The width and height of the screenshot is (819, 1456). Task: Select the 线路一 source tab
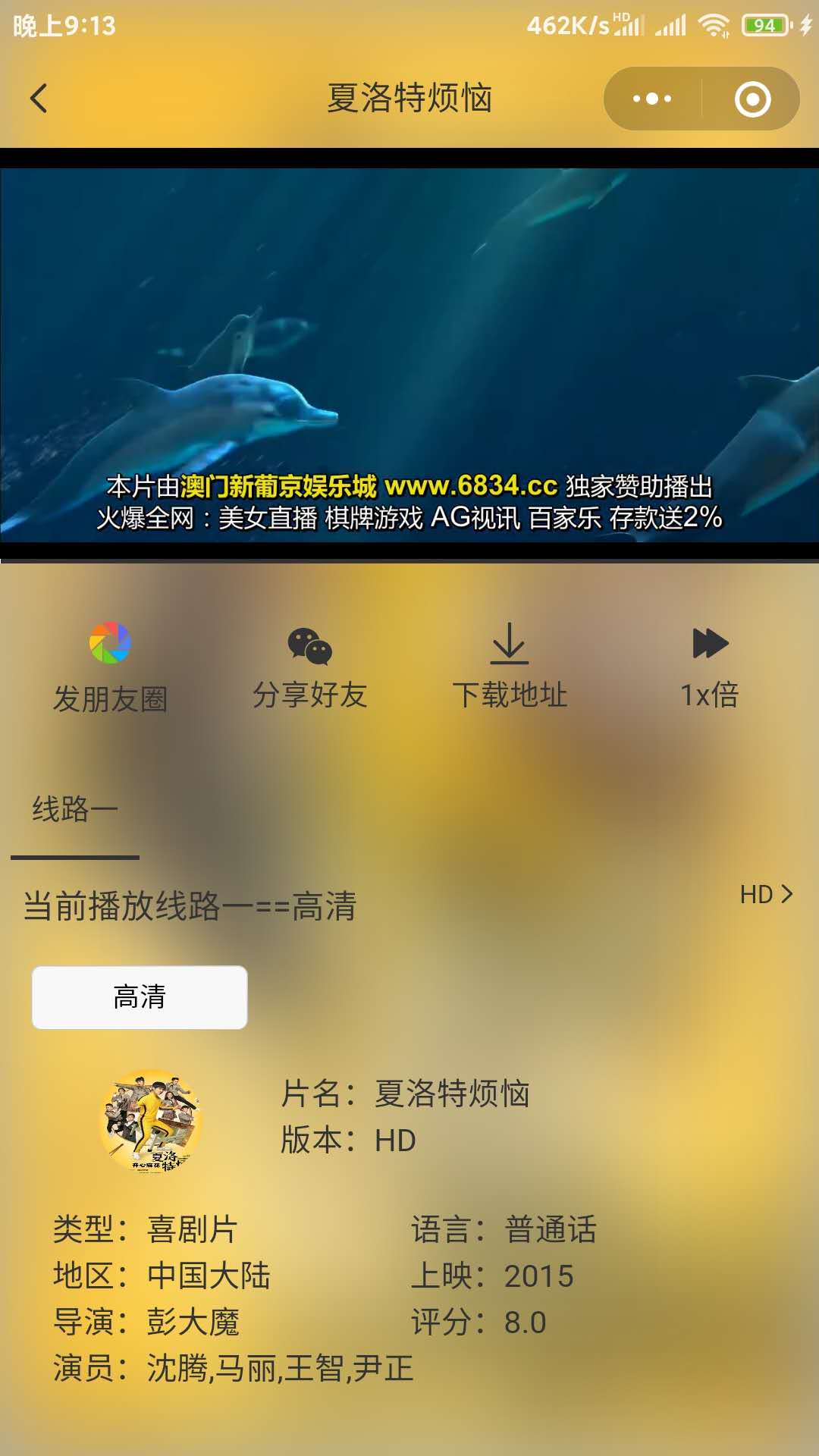74,809
